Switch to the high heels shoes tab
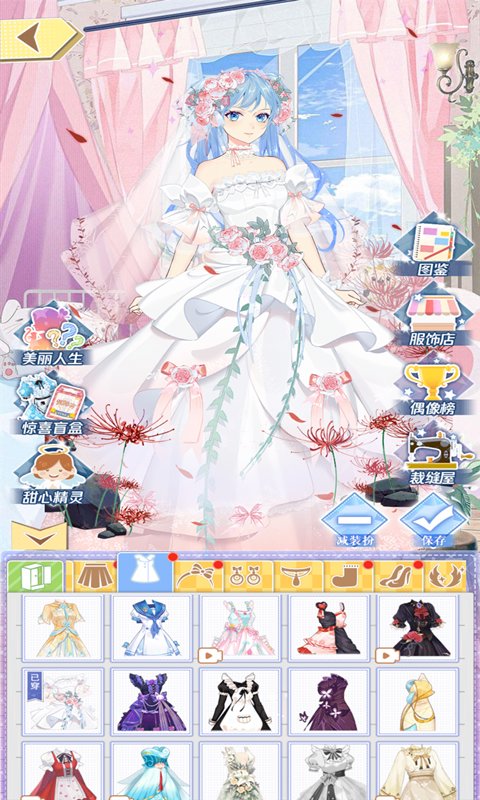Viewport: 480px width, 800px height. [x=398, y=577]
